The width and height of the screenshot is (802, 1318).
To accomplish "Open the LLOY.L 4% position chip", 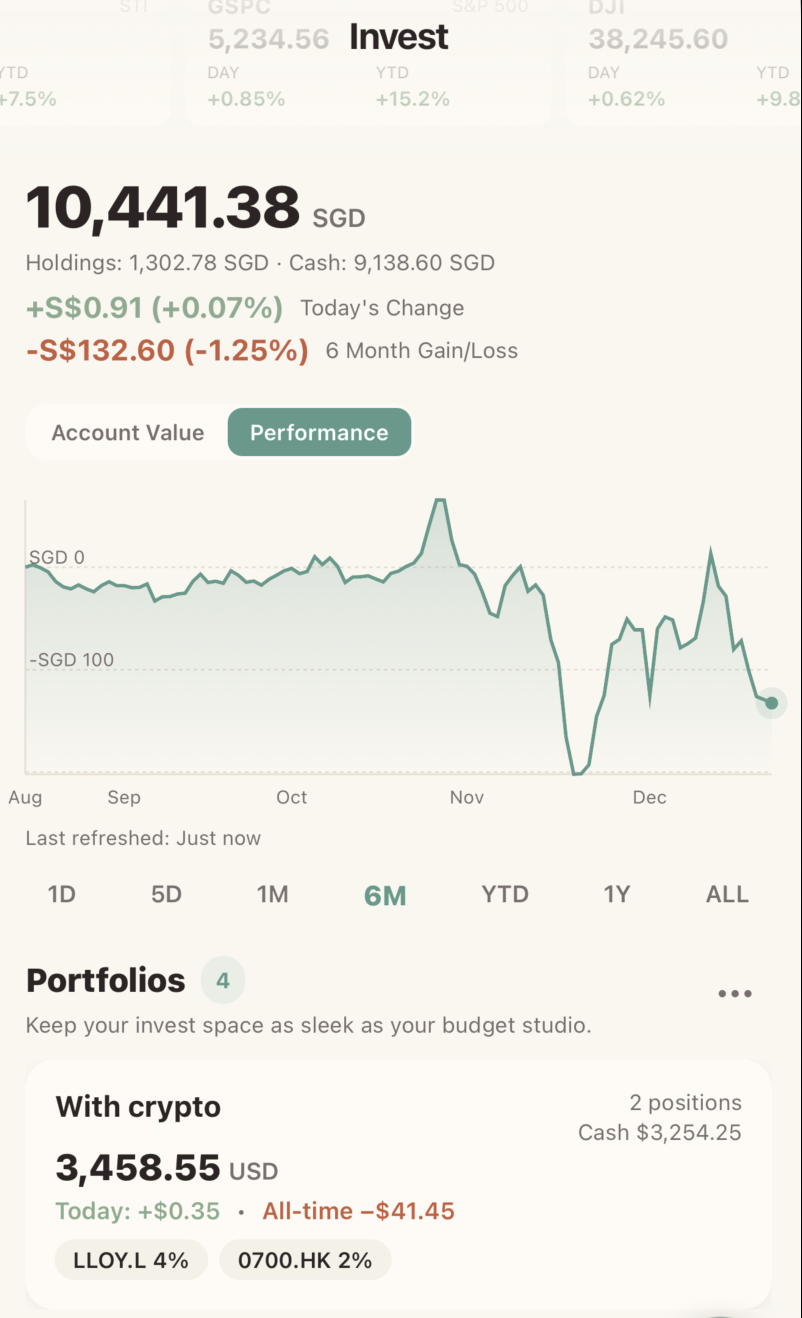I will pyautogui.click(x=130, y=1260).
